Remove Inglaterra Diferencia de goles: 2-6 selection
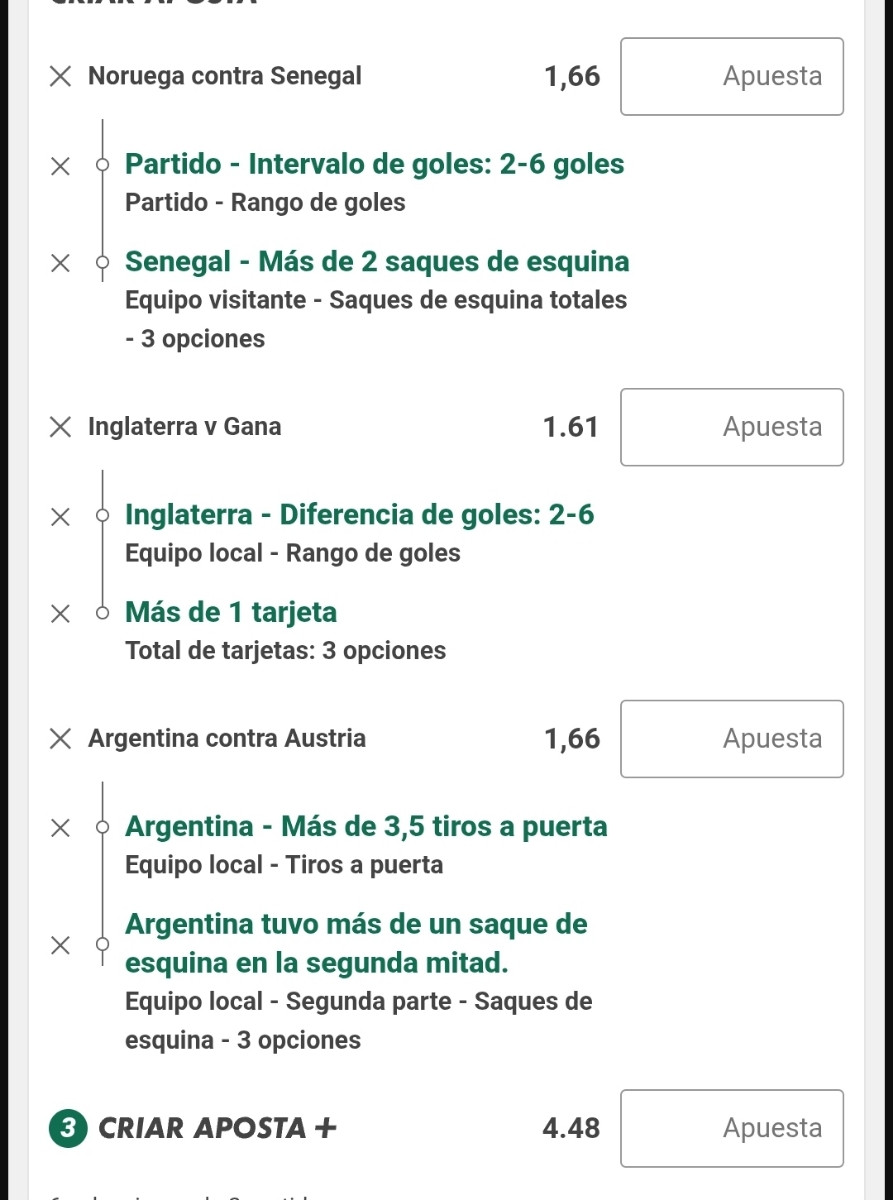Screen dimensions: 893x1200 [x=61, y=516]
